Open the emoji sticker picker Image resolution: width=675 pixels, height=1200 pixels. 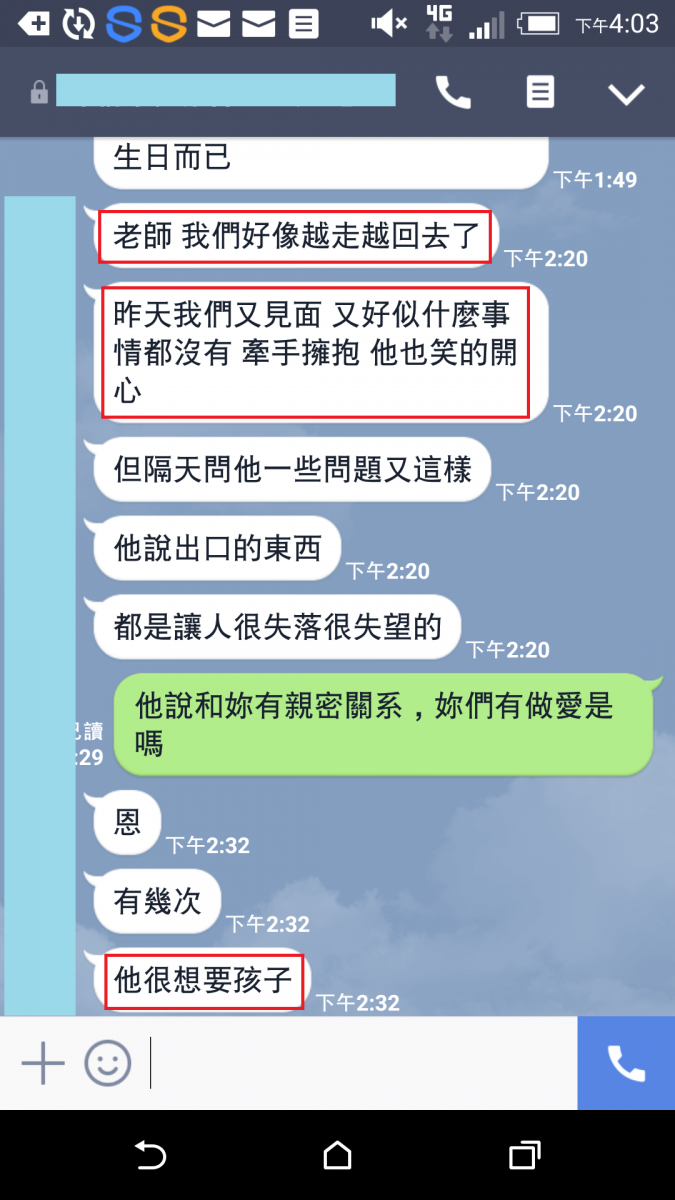click(107, 1063)
